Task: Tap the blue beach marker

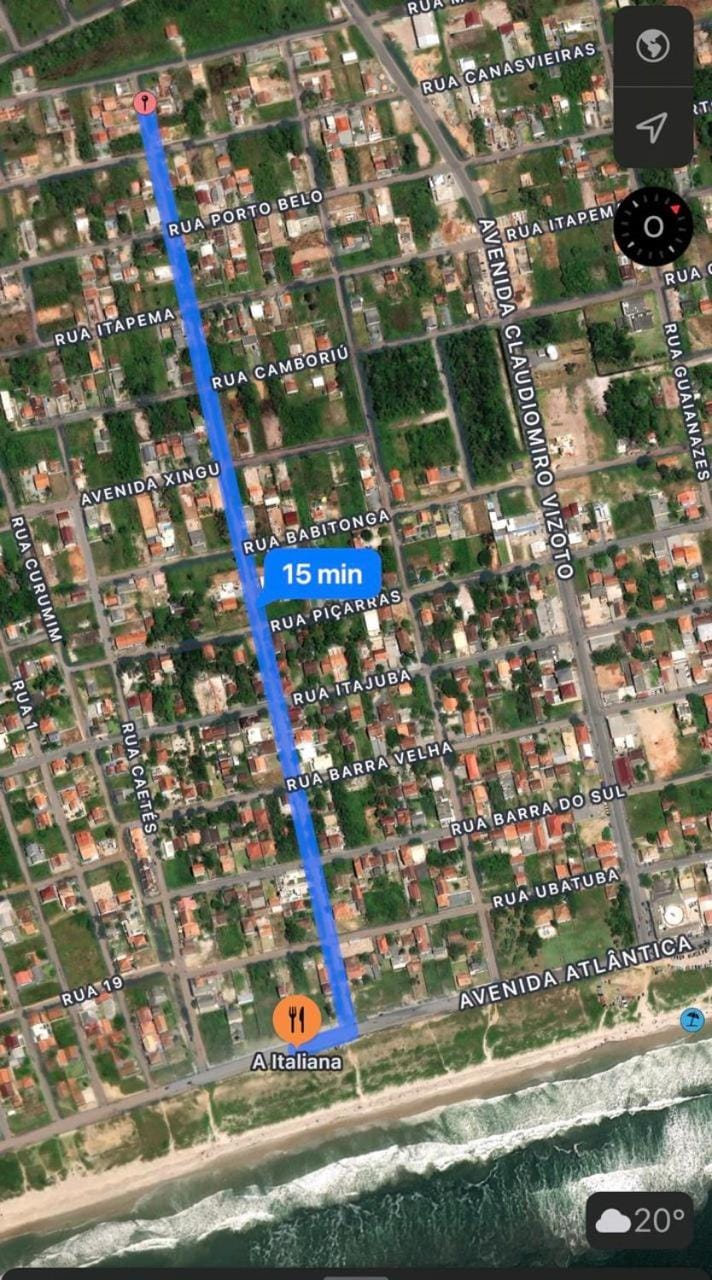Action: tap(691, 1021)
